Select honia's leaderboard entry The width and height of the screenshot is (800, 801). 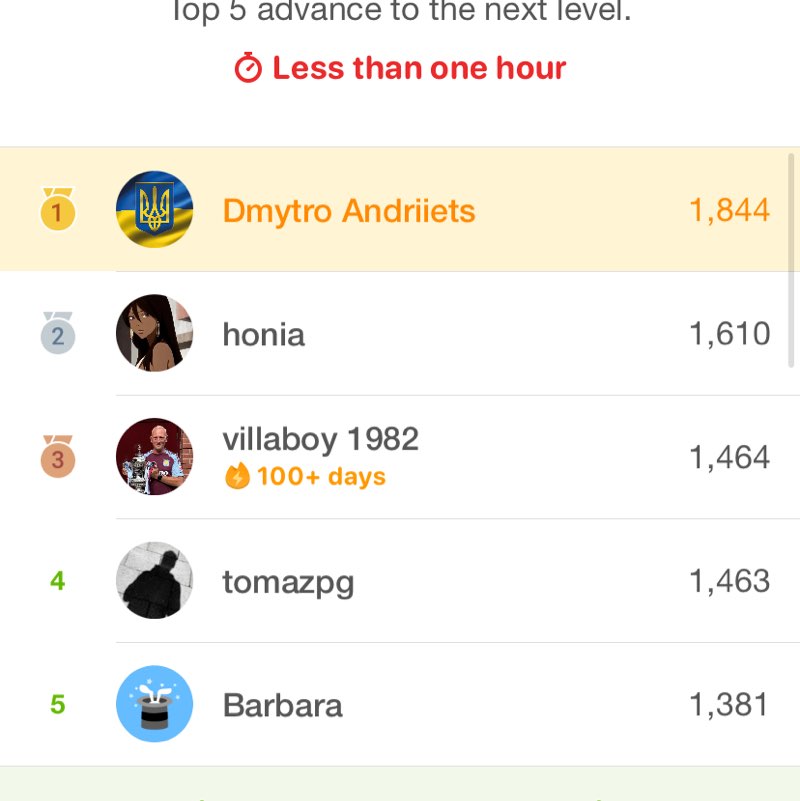[x=400, y=333]
